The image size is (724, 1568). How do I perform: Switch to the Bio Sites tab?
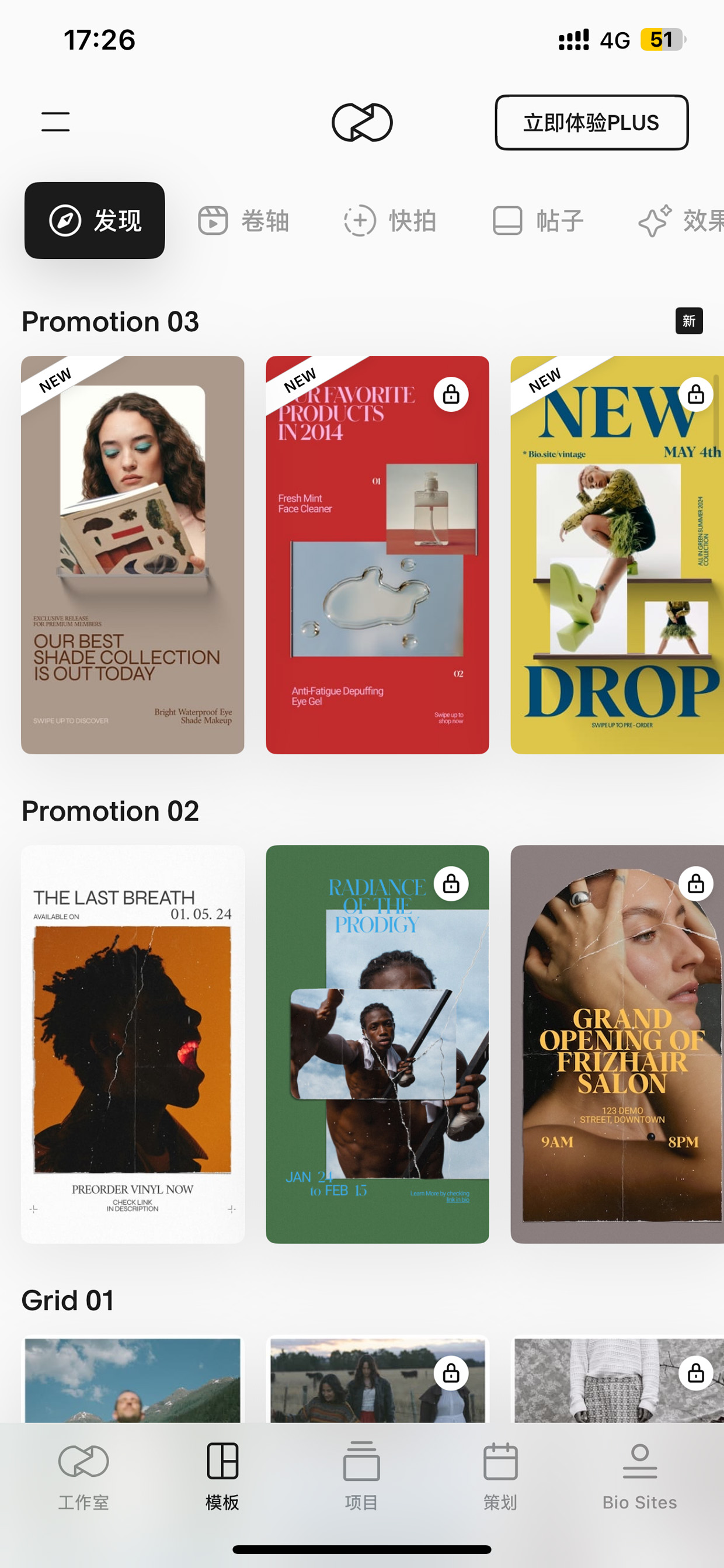tap(639, 1477)
